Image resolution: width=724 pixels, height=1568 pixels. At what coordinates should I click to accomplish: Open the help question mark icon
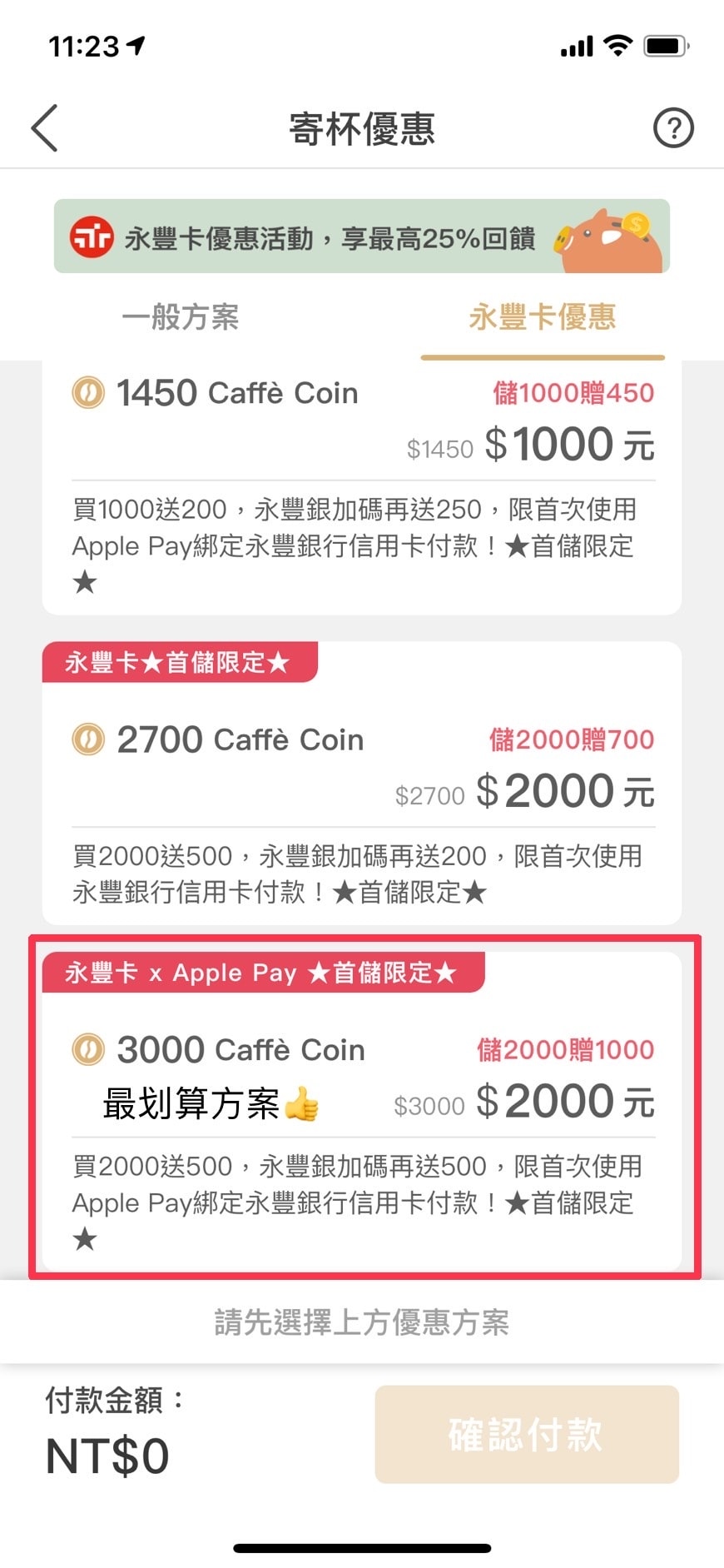(672, 128)
